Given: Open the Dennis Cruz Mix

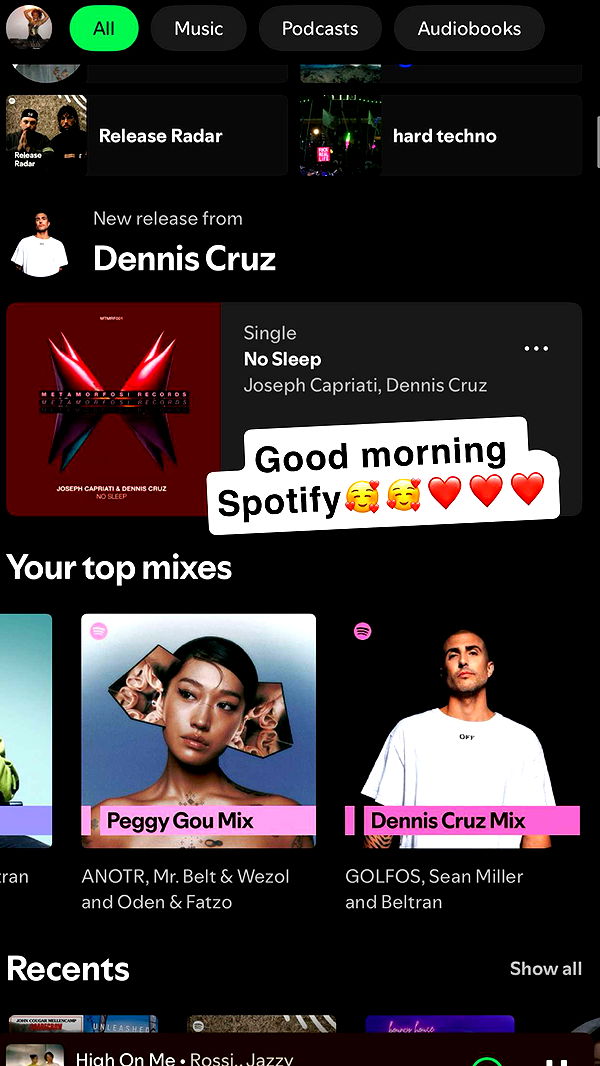Looking at the screenshot, I should [462, 730].
